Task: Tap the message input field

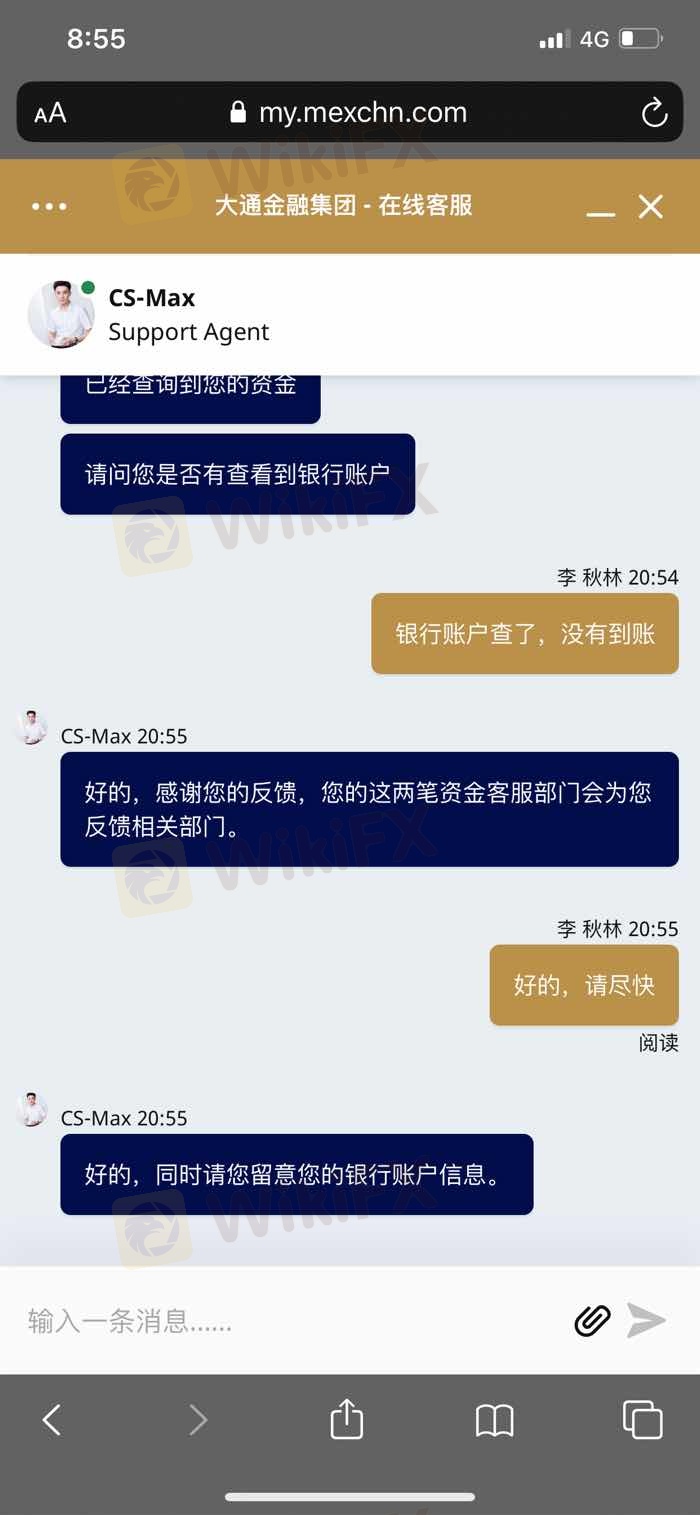Action: coord(290,1321)
